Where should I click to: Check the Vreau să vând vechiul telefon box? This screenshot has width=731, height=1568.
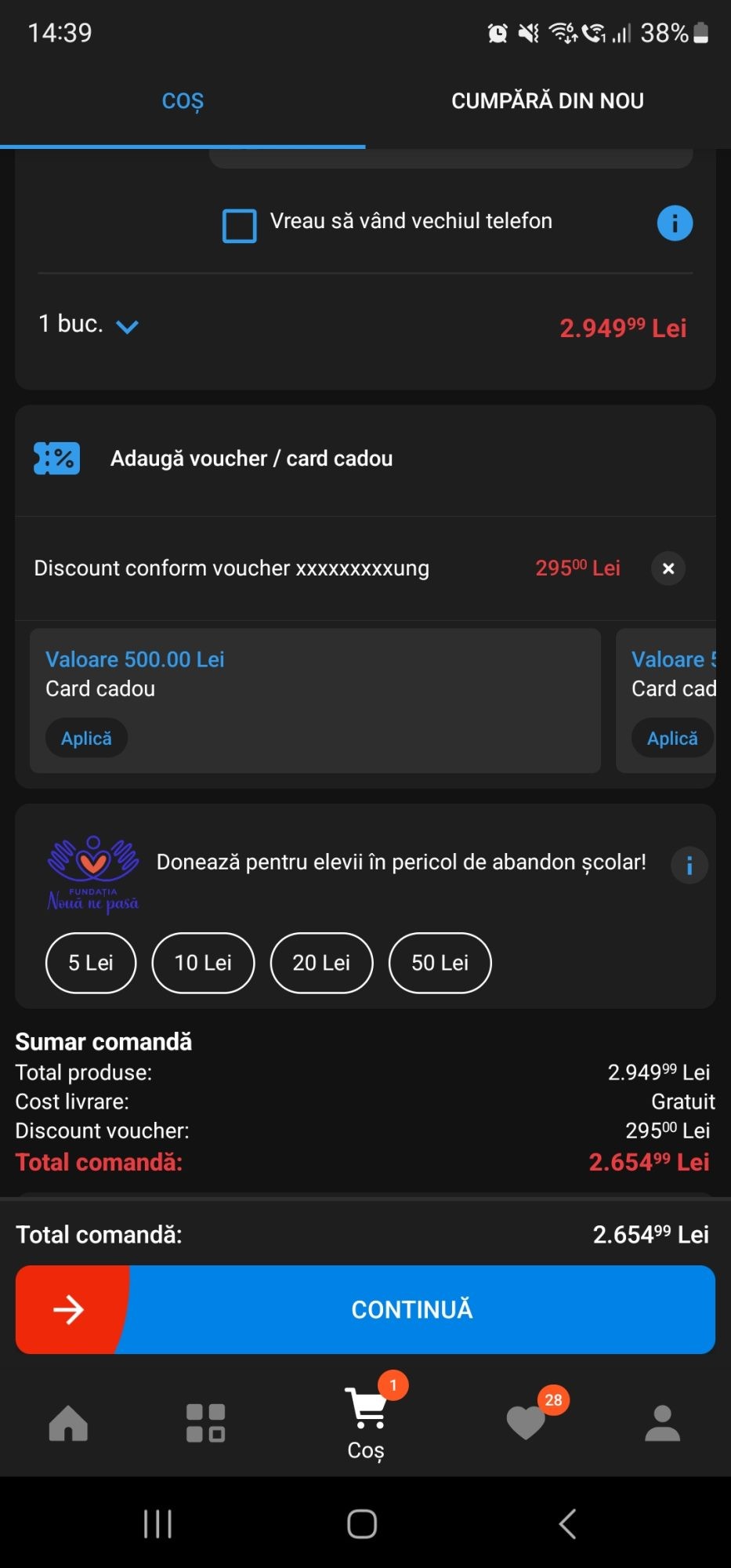[x=240, y=226]
